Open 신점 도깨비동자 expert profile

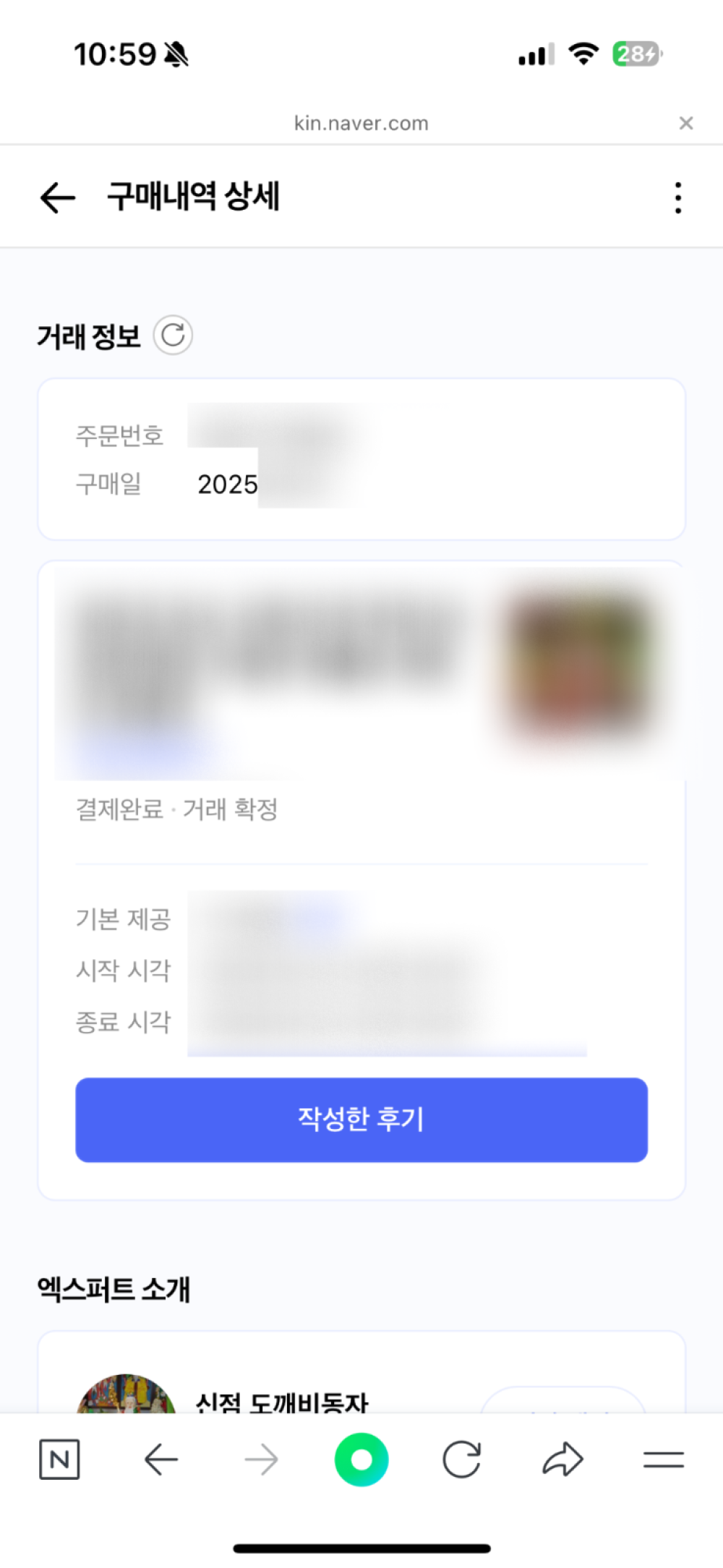[282, 1402]
